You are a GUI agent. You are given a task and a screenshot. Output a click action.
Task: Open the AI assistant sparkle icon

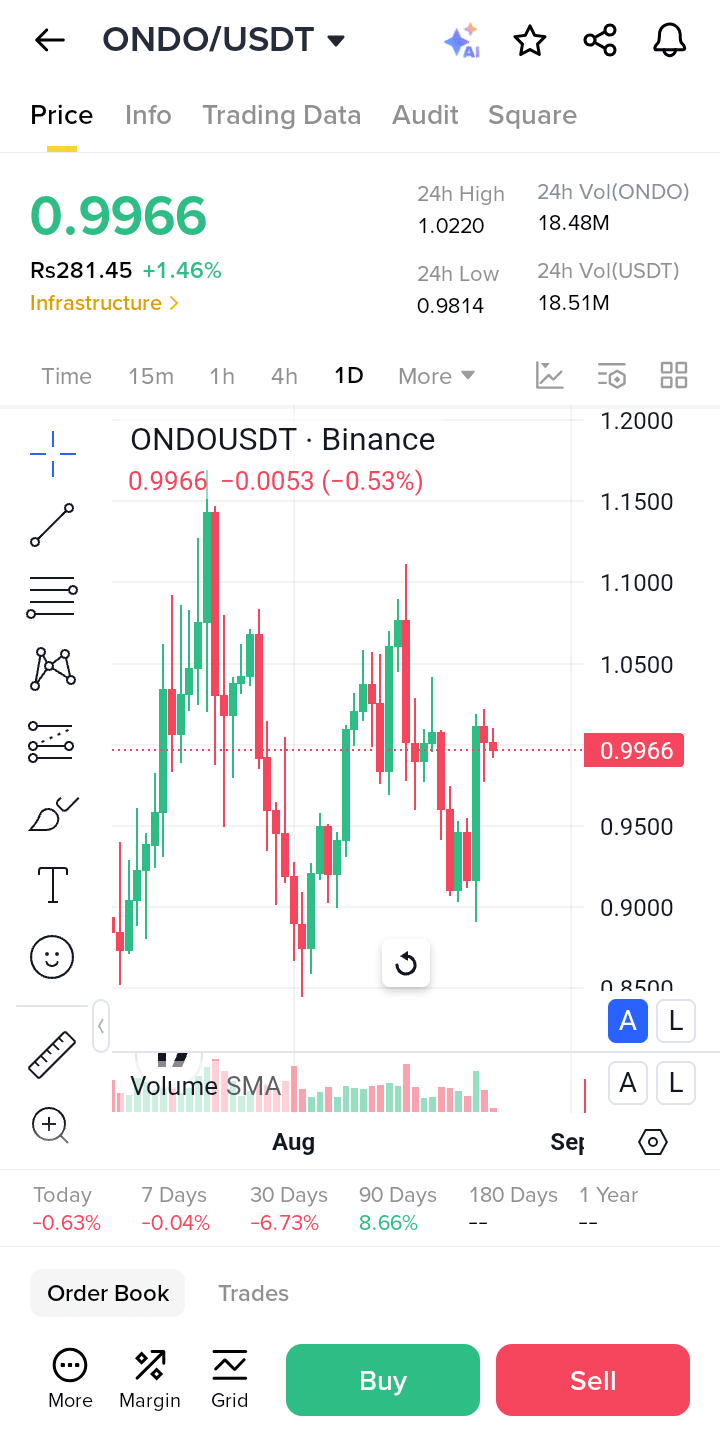click(461, 41)
